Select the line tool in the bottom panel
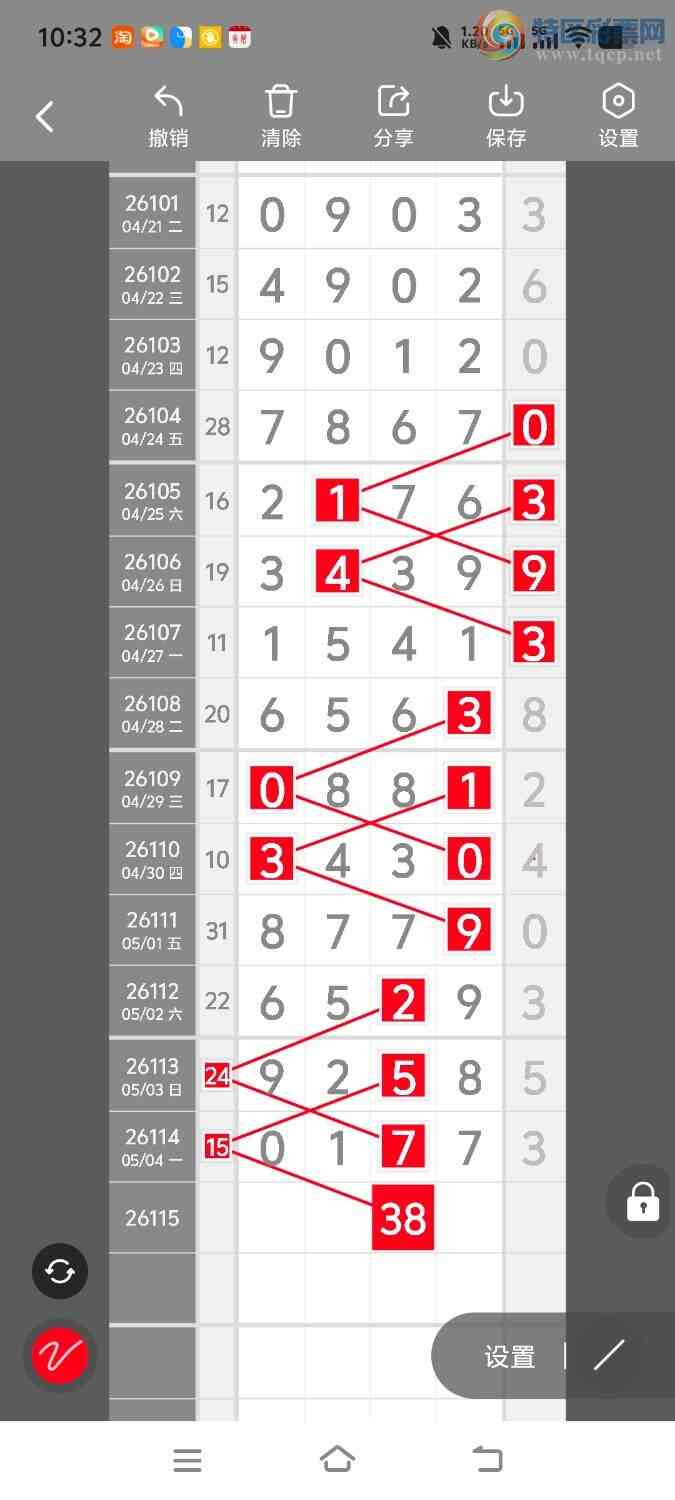The height and width of the screenshot is (1500, 675). pyautogui.click(x=608, y=1356)
